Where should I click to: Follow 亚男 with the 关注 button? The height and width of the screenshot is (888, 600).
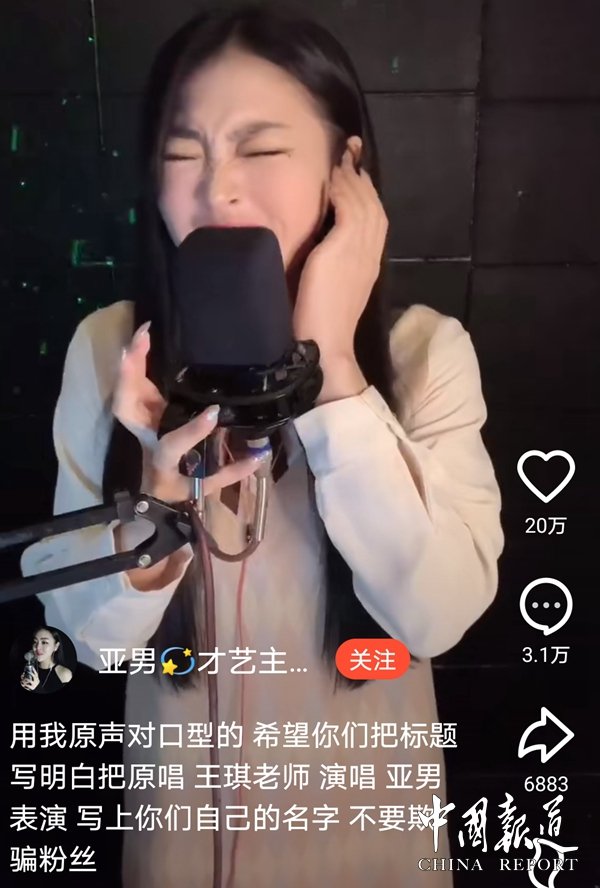(x=372, y=660)
